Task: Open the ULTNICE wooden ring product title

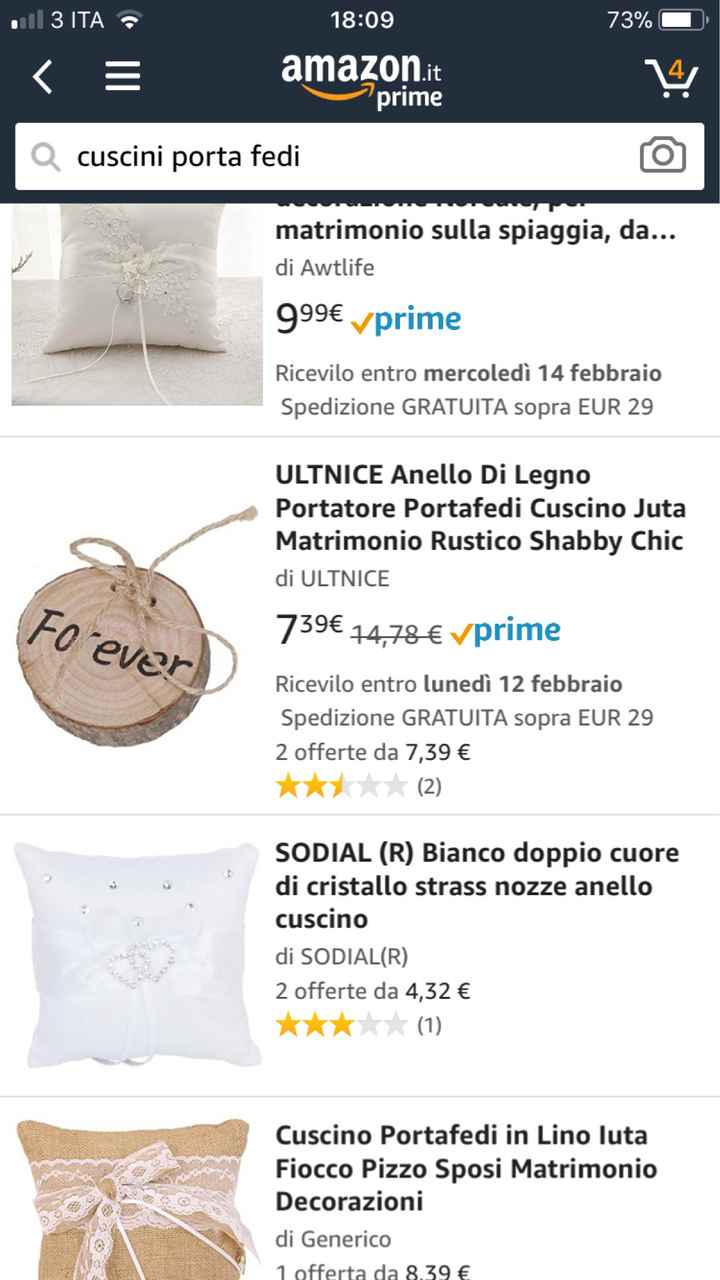Action: point(481,507)
